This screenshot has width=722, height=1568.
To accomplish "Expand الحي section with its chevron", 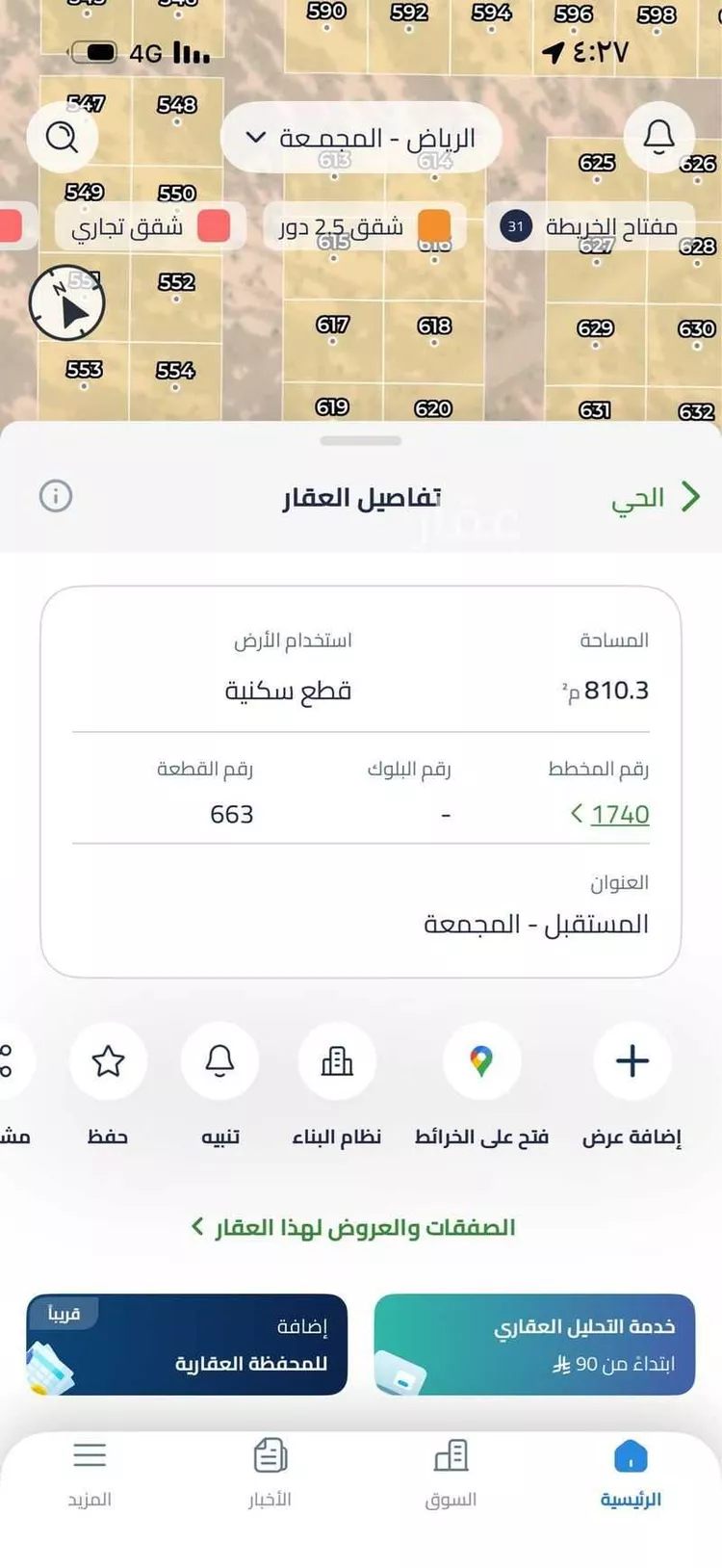I will click(690, 497).
